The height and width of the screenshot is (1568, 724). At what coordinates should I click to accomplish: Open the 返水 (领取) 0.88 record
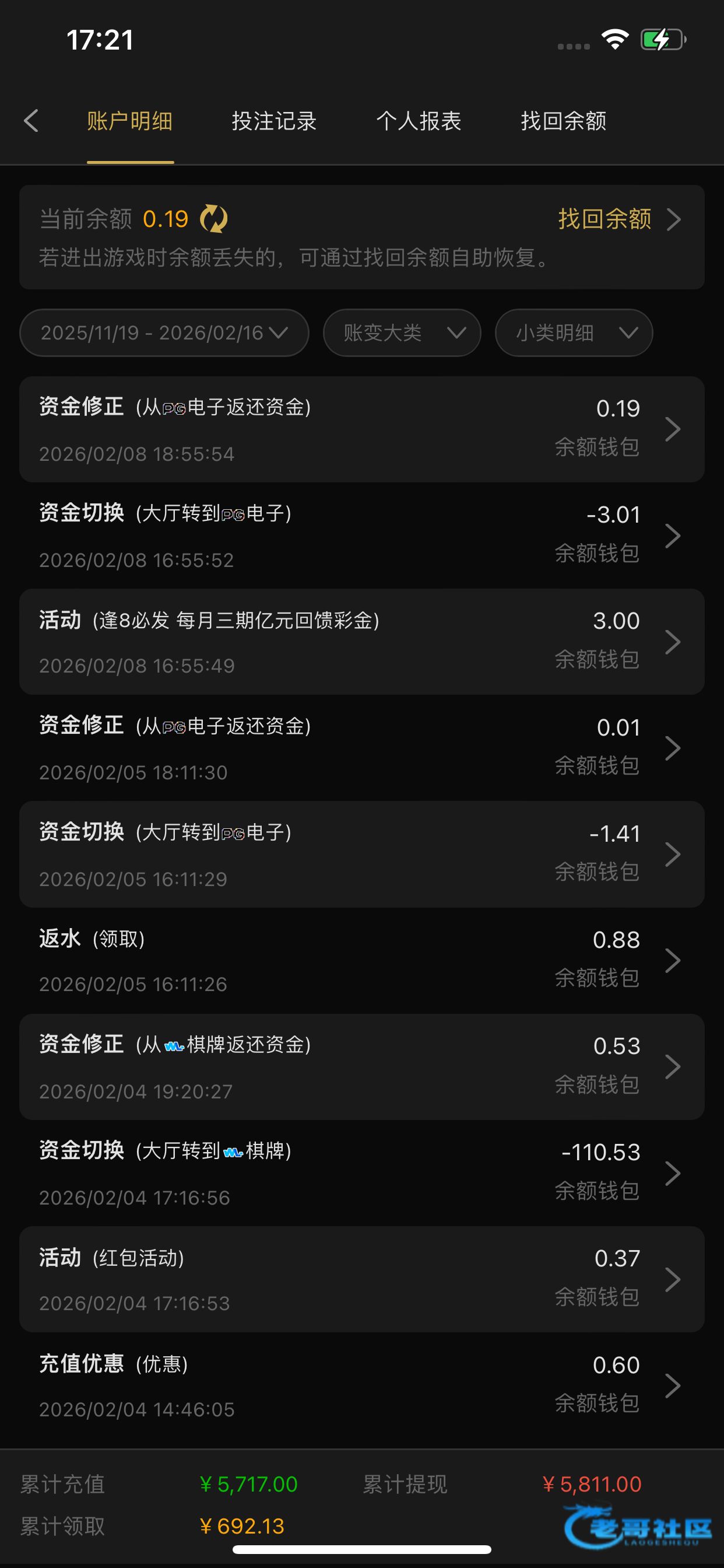[x=361, y=961]
